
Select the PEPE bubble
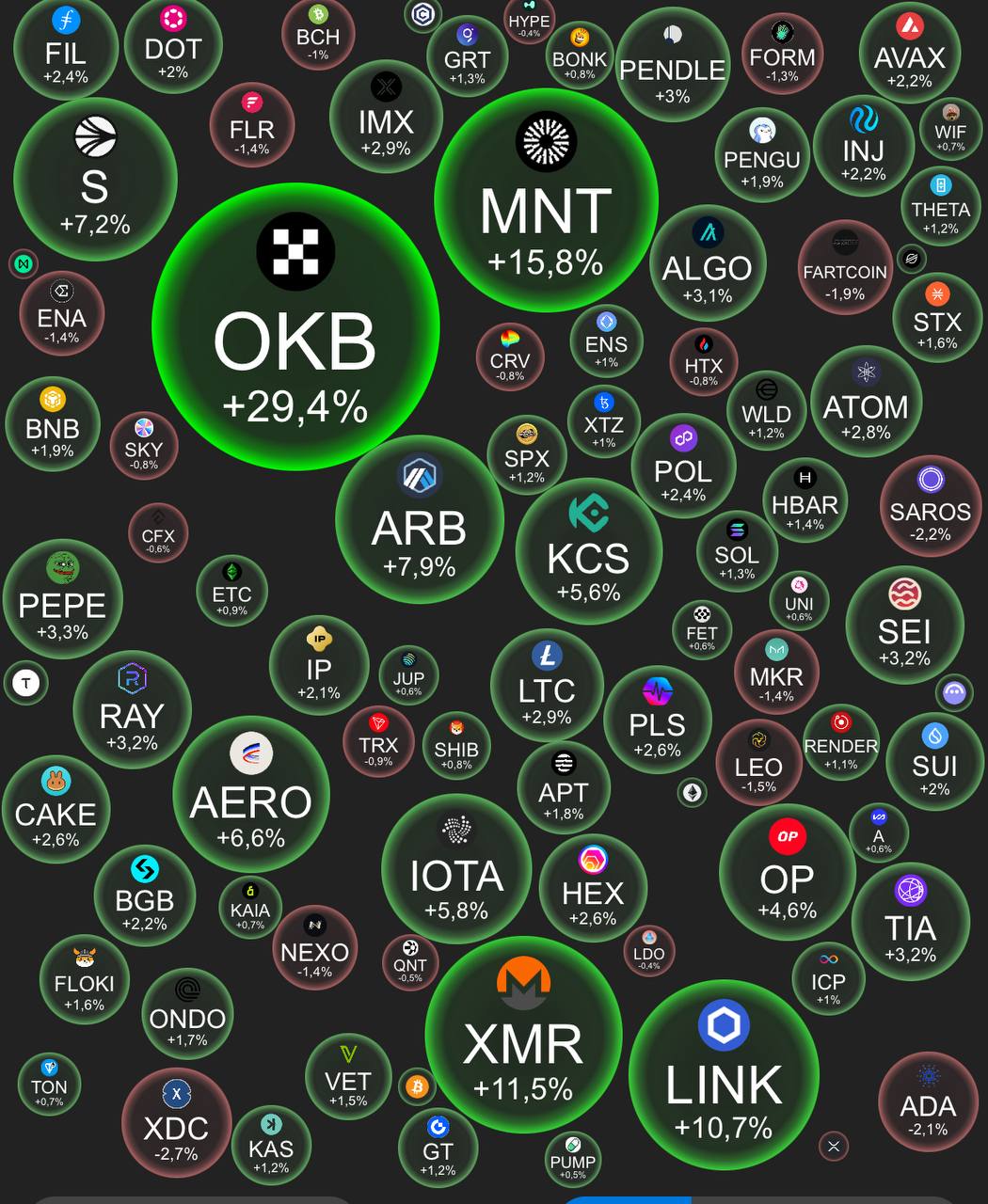[x=62, y=599]
